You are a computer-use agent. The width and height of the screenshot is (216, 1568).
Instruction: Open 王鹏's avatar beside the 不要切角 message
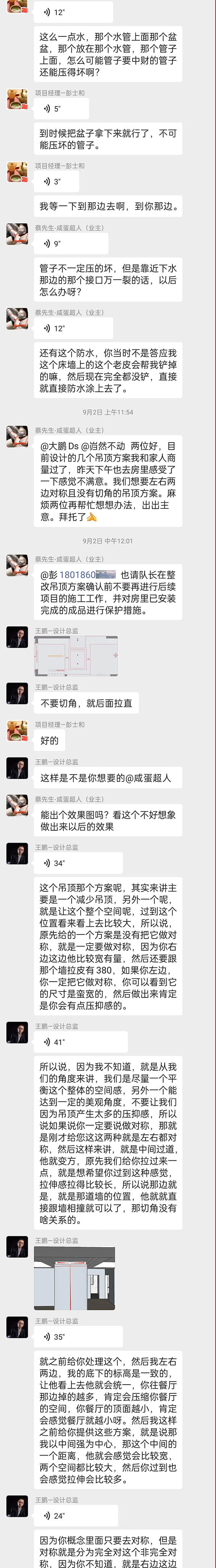(17, 693)
